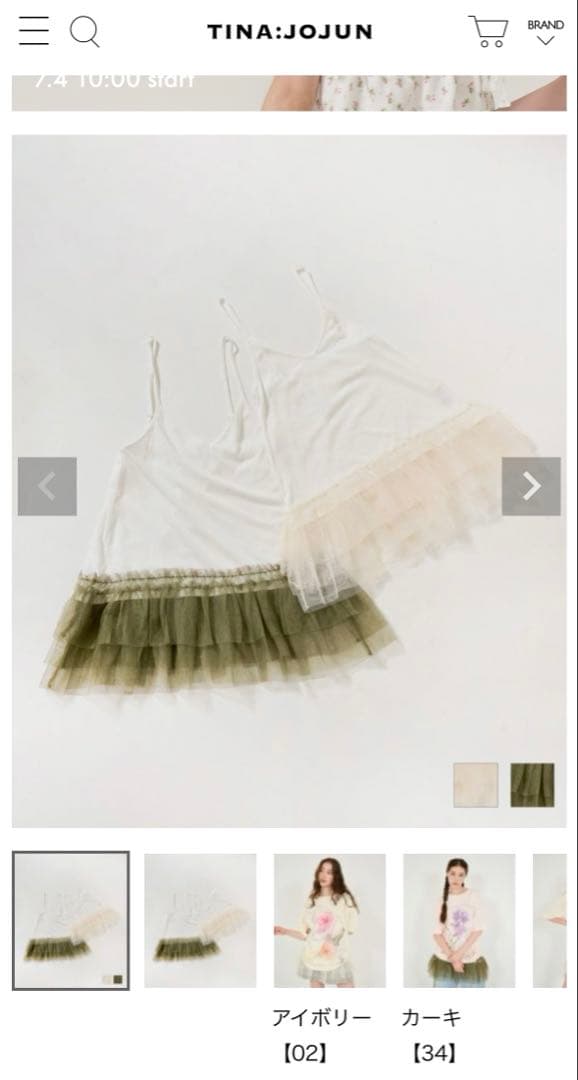
Task: Show next product image
Action: click(x=531, y=486)
